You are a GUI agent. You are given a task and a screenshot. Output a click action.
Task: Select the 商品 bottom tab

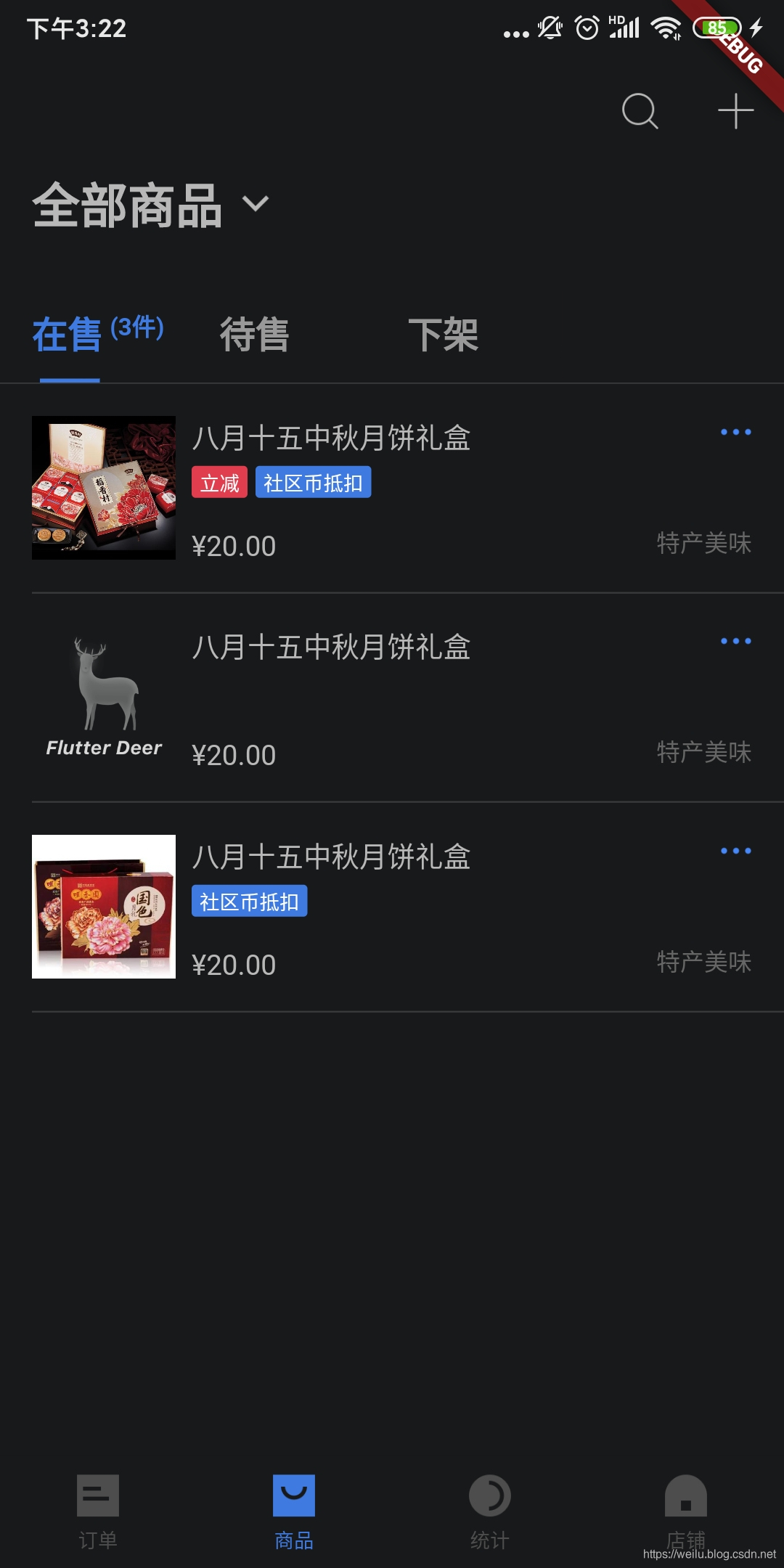pos(294,1510)
